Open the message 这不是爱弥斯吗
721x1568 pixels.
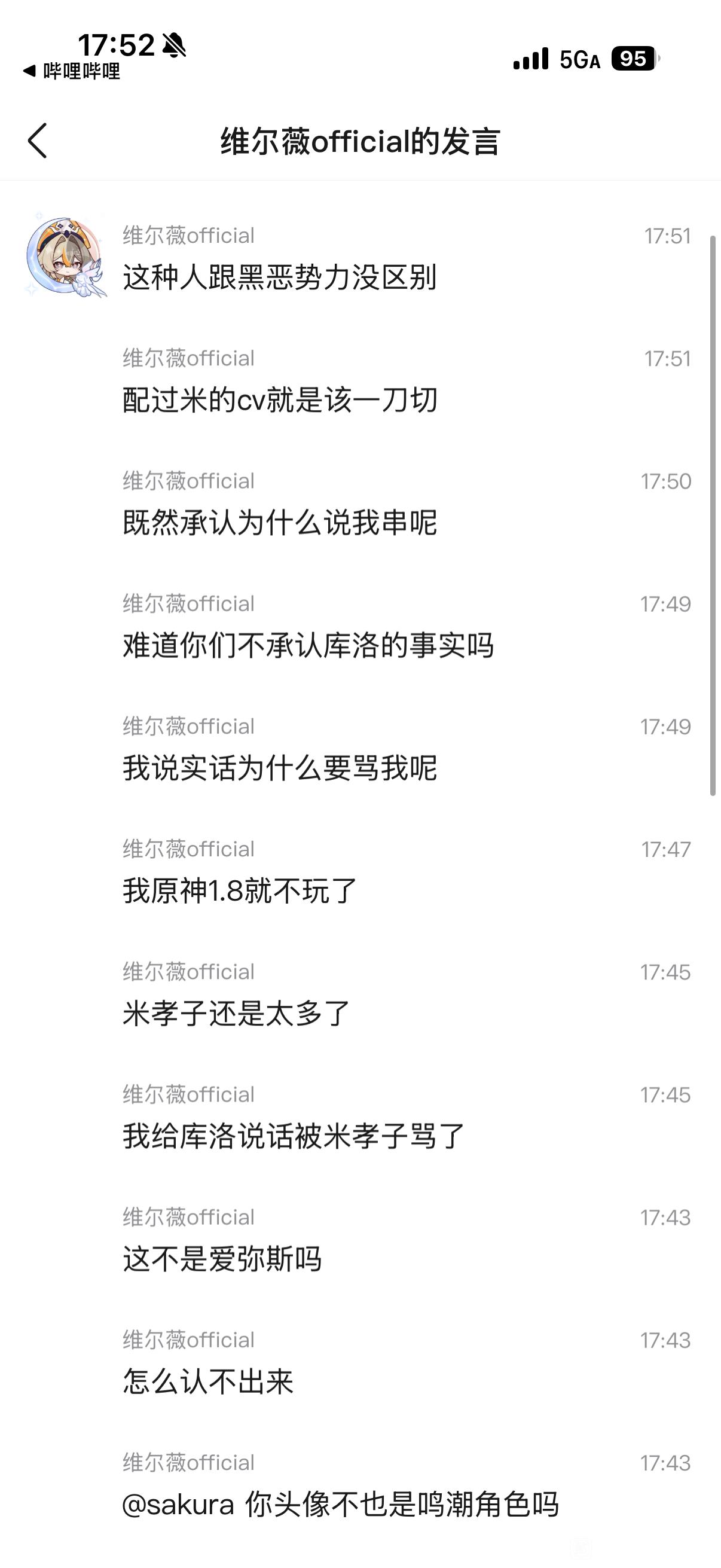[x=222, y=1259]
